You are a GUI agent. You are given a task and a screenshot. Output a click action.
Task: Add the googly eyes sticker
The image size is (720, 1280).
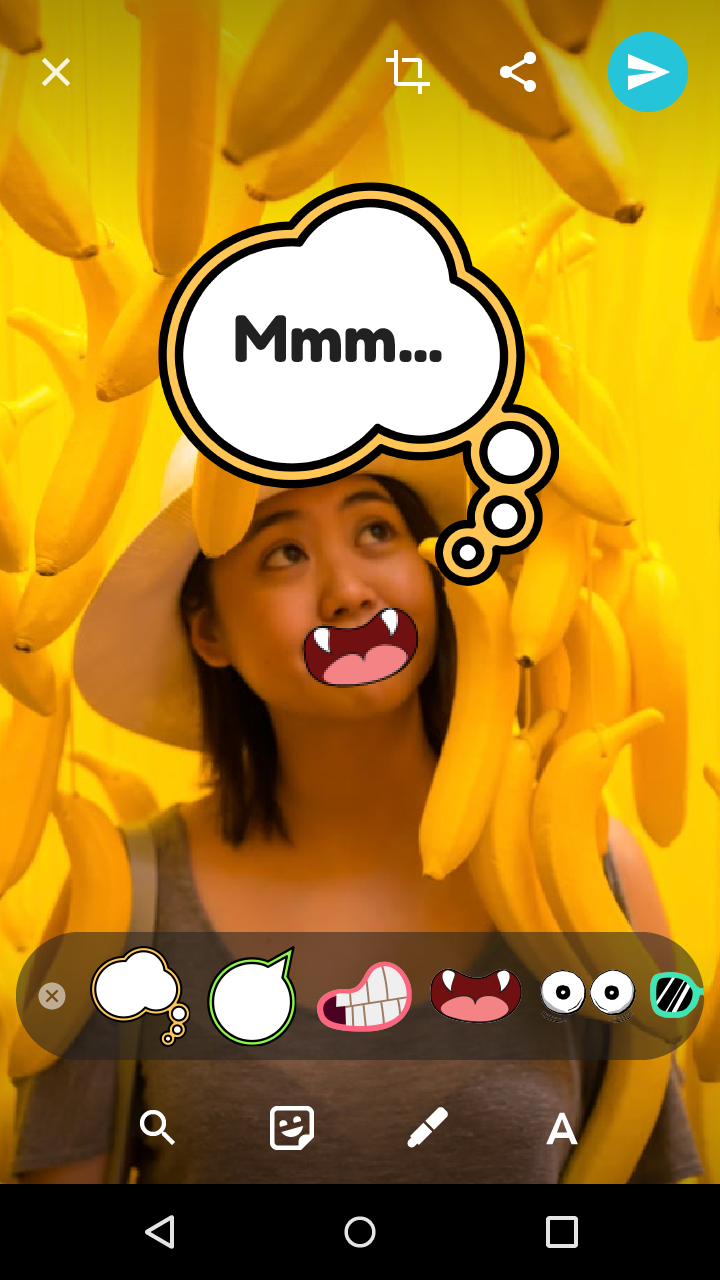click(588, 995)
